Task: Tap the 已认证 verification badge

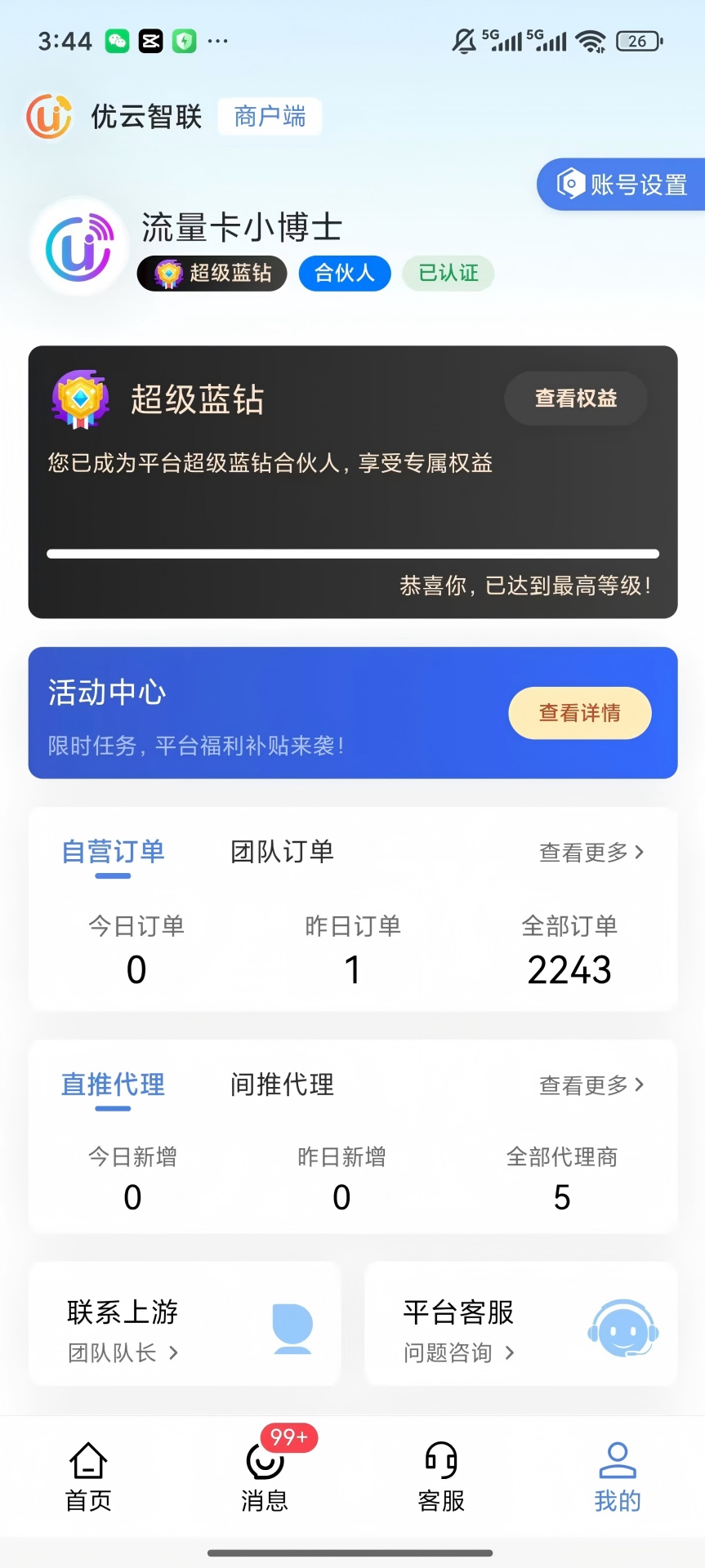Action: pyautogui.click(x=448, y=273)
